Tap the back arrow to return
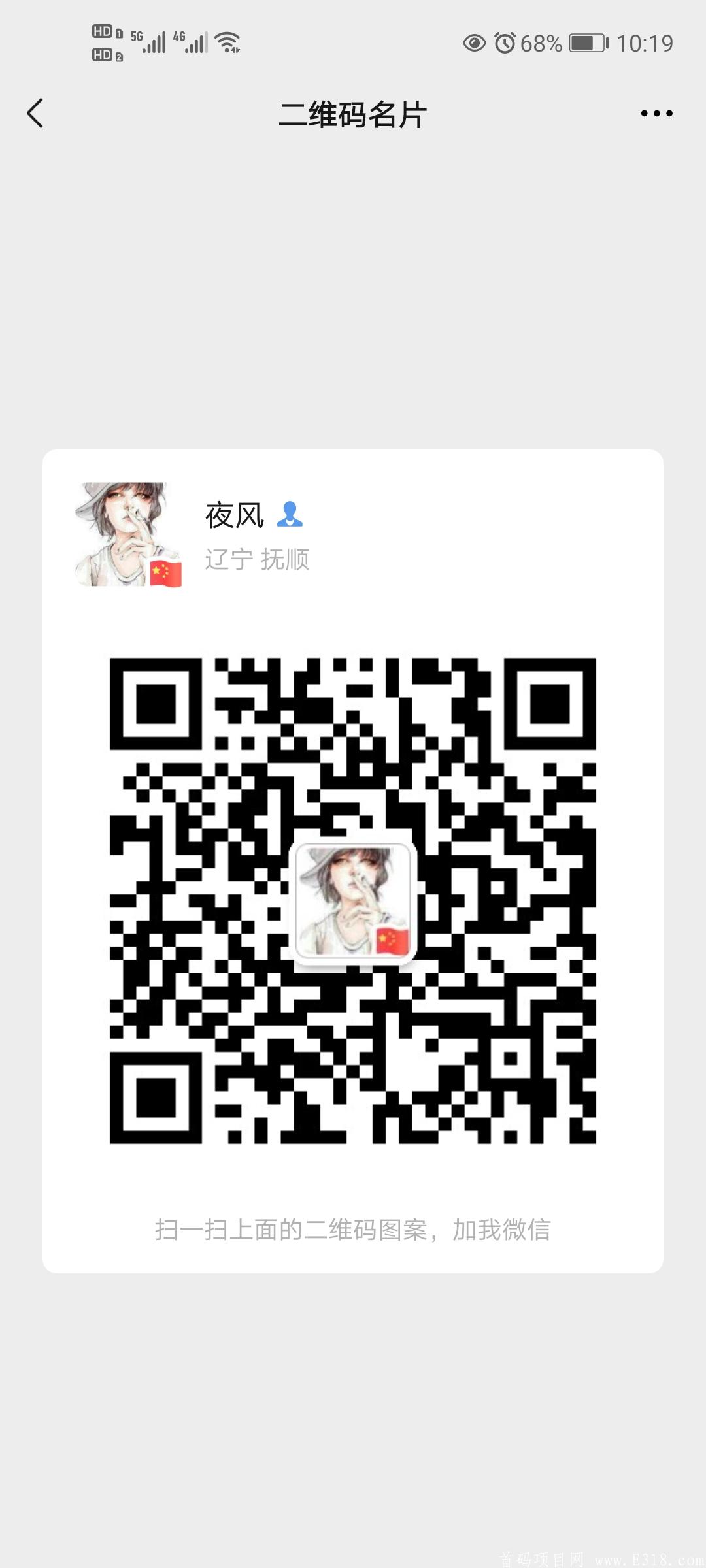 [36, 112]
